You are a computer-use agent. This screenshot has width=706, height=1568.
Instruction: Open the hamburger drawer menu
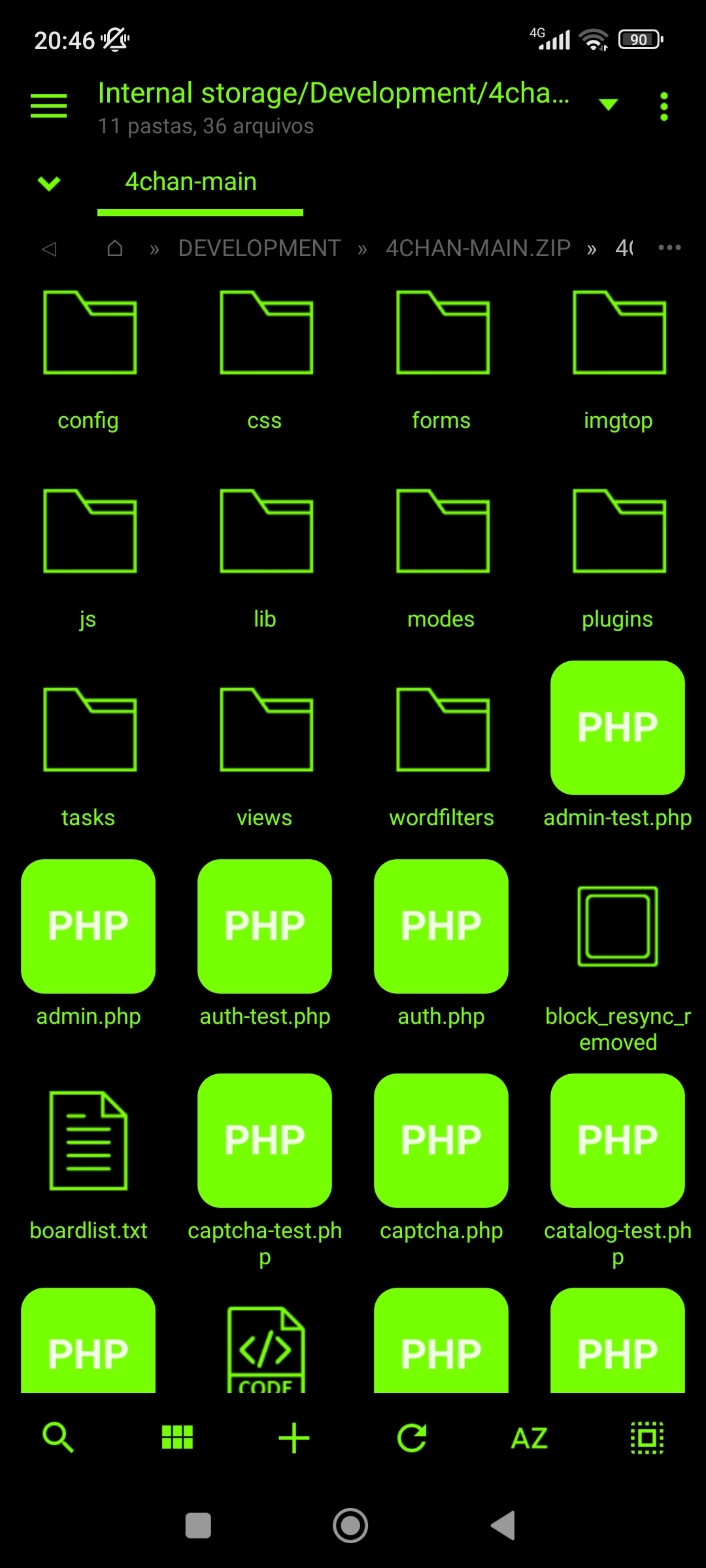(x=49, y=106)
